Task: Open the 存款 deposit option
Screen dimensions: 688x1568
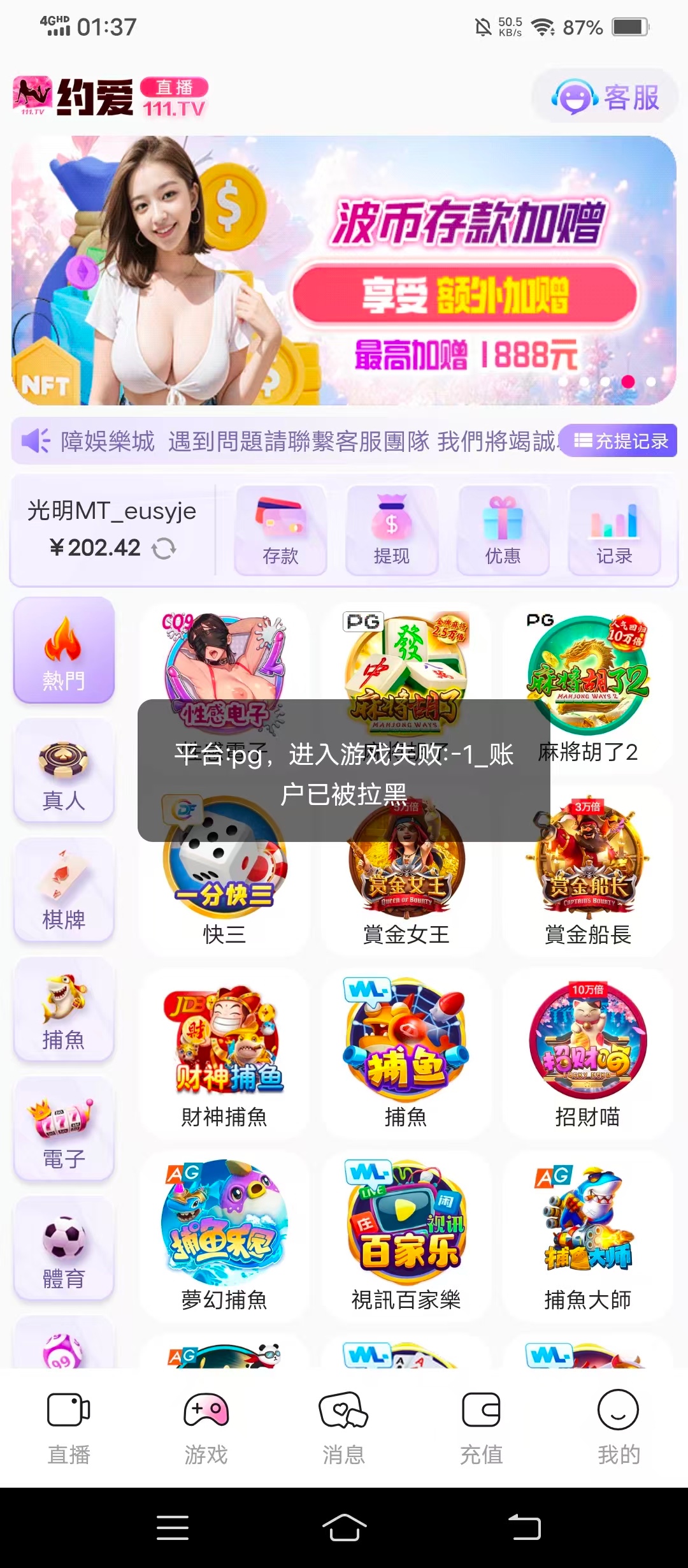Action: pos(280,530)
